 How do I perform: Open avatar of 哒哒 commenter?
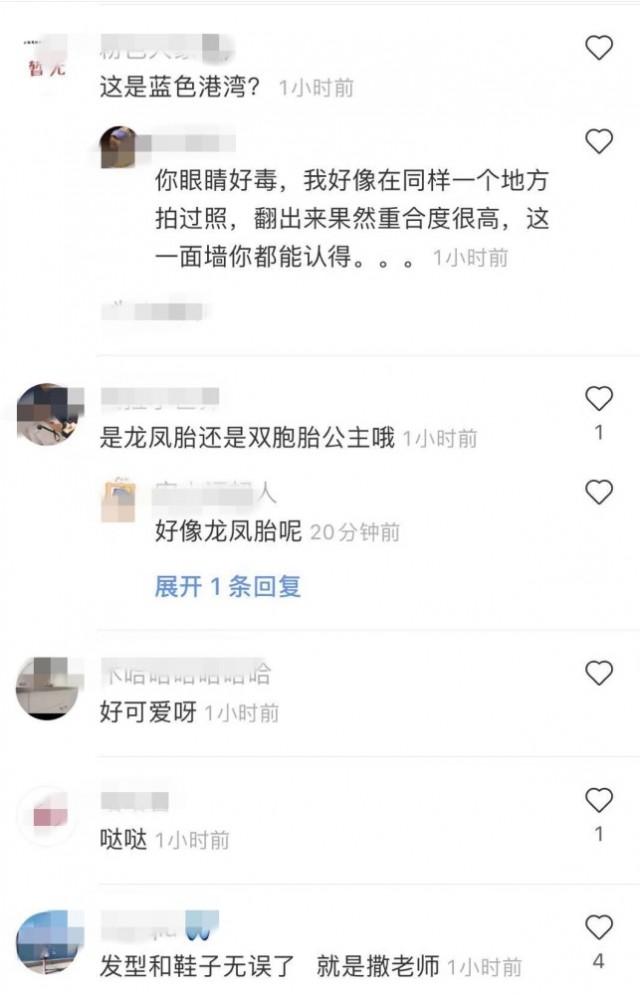coord(46,816)
